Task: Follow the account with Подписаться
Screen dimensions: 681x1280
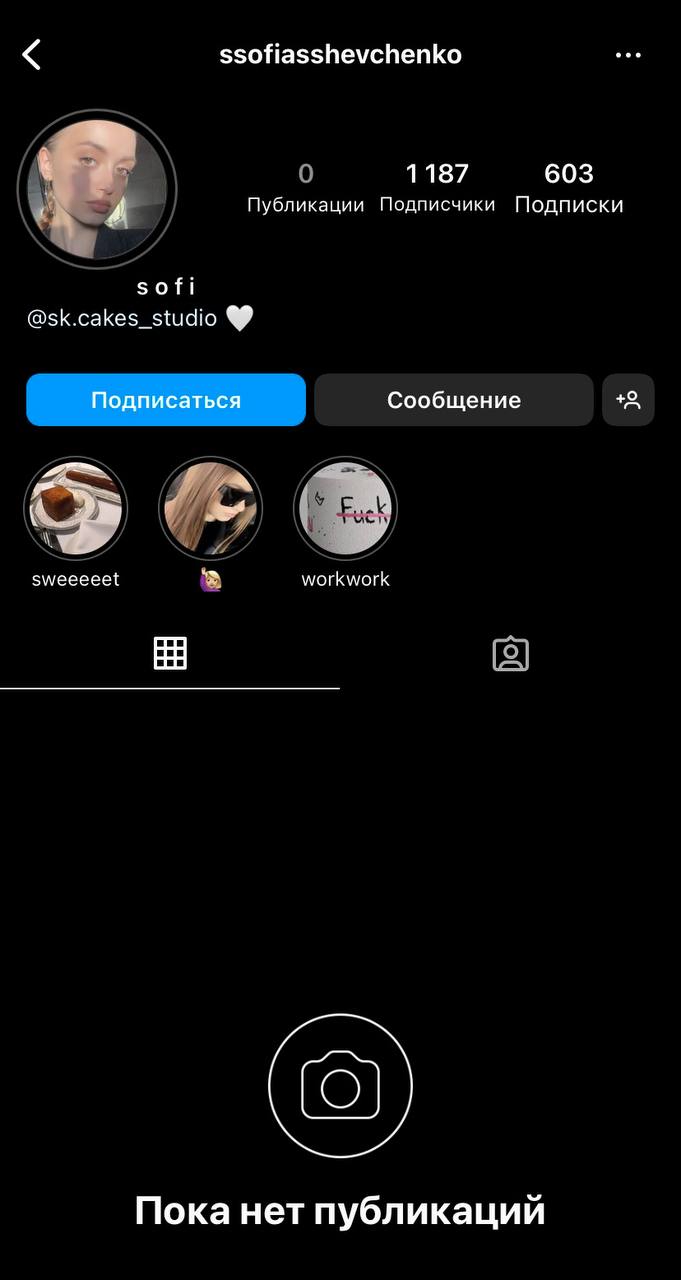Action: click(x=166, y=400)
